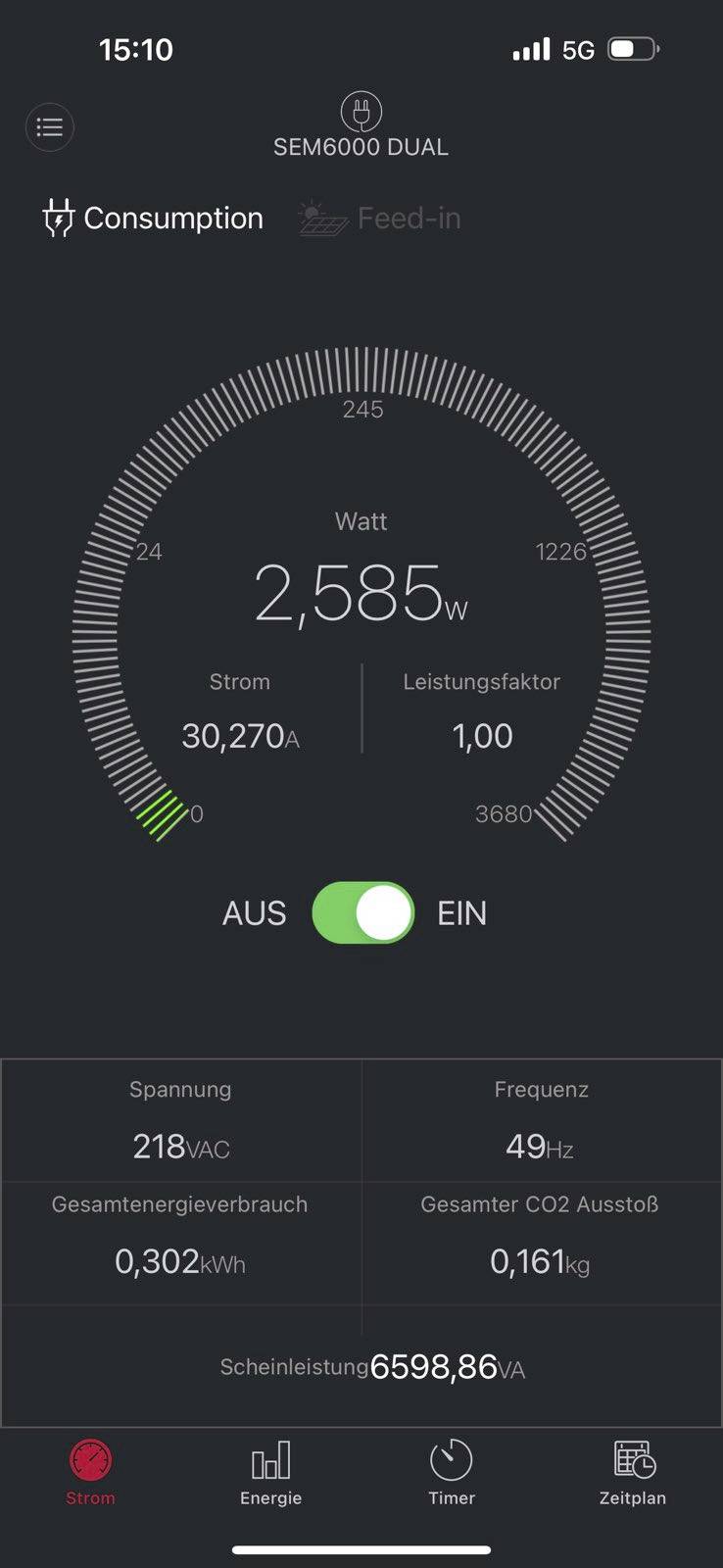Open Energie bar-chart icon
The image size is (723, 1568).
270,1460
